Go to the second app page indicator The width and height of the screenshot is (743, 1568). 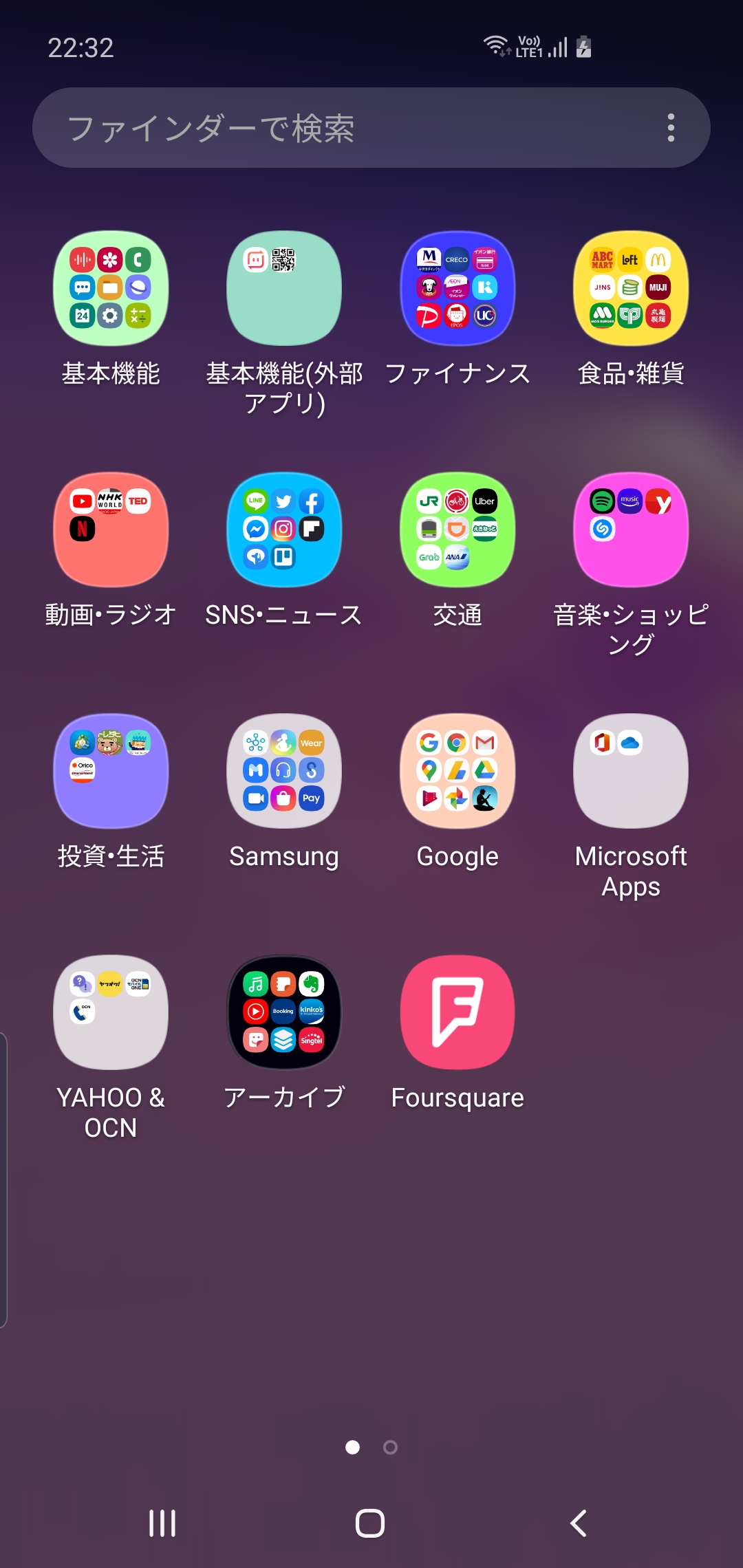tap(390, 1448)
